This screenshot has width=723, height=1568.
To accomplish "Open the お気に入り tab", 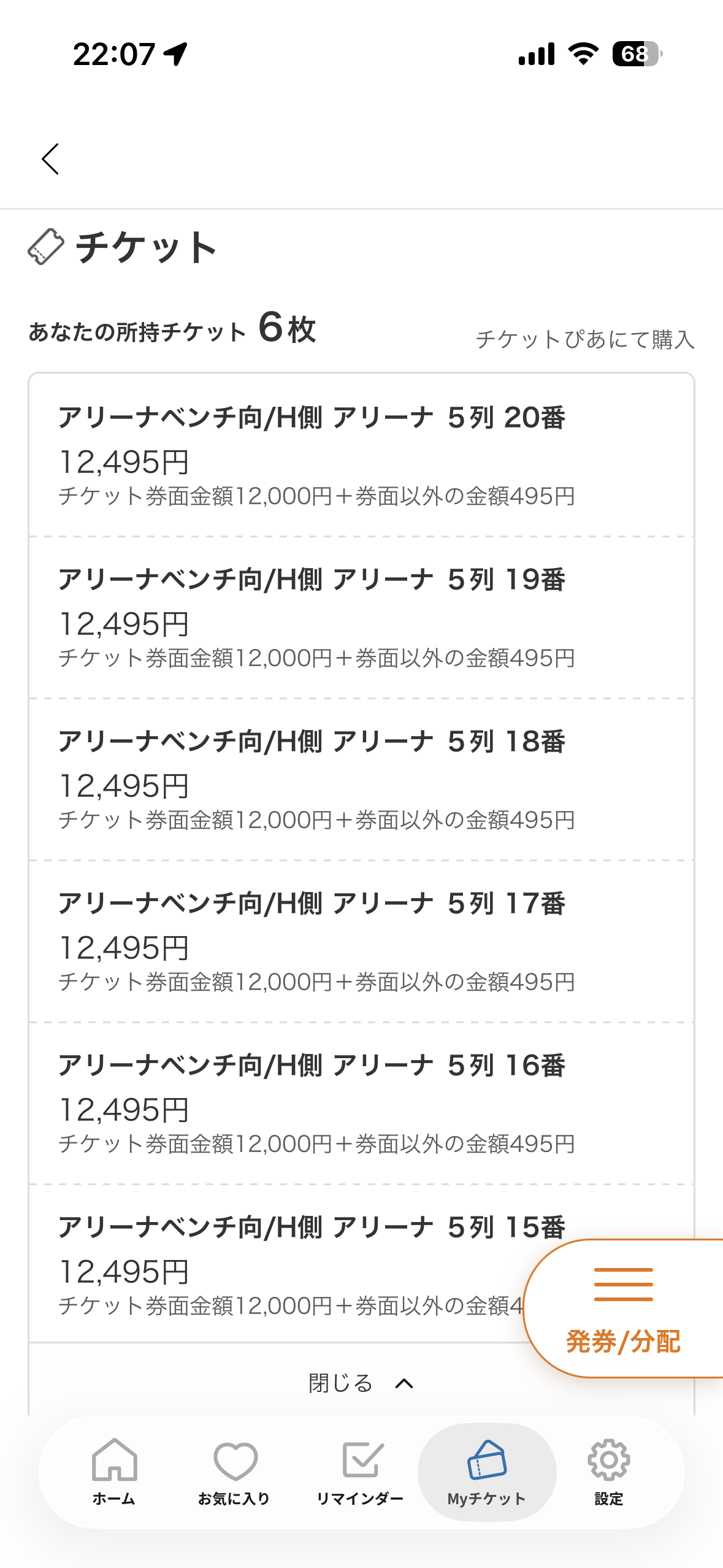I will [234, 1471].
